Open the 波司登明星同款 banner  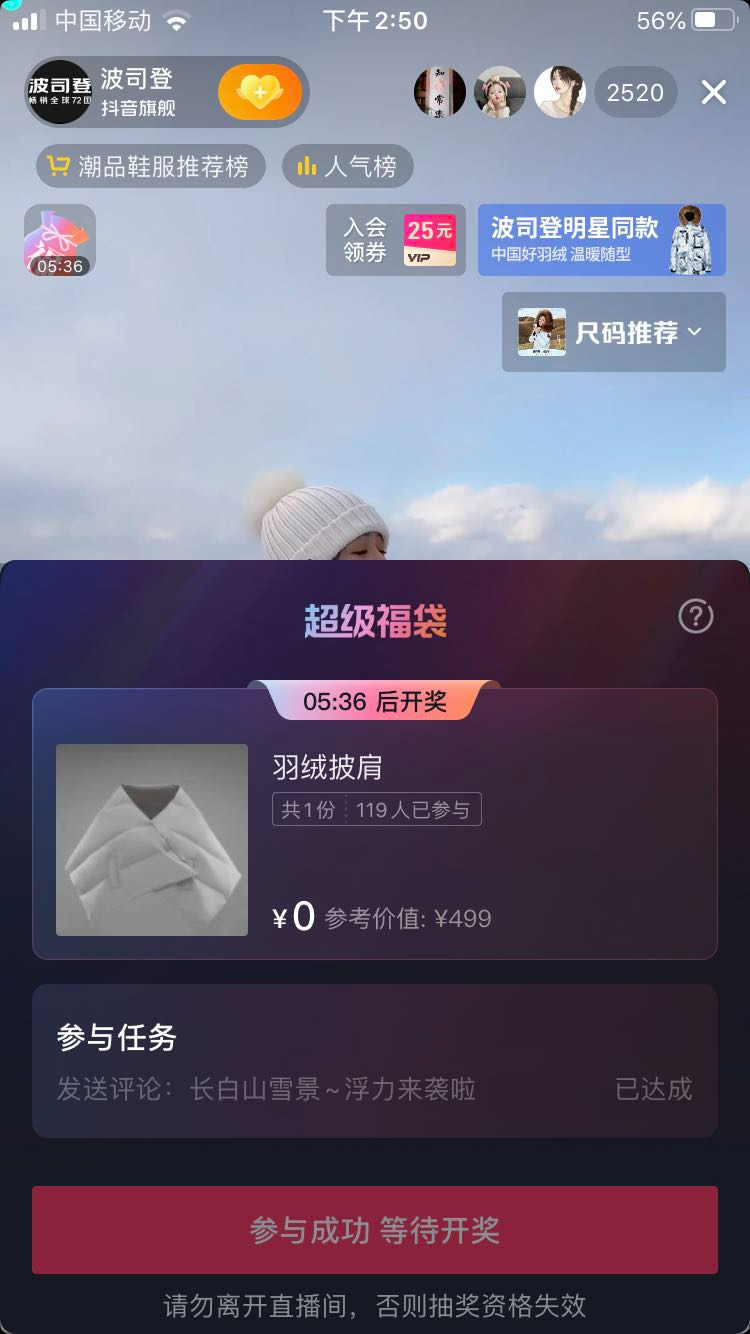tap(601, 240)
